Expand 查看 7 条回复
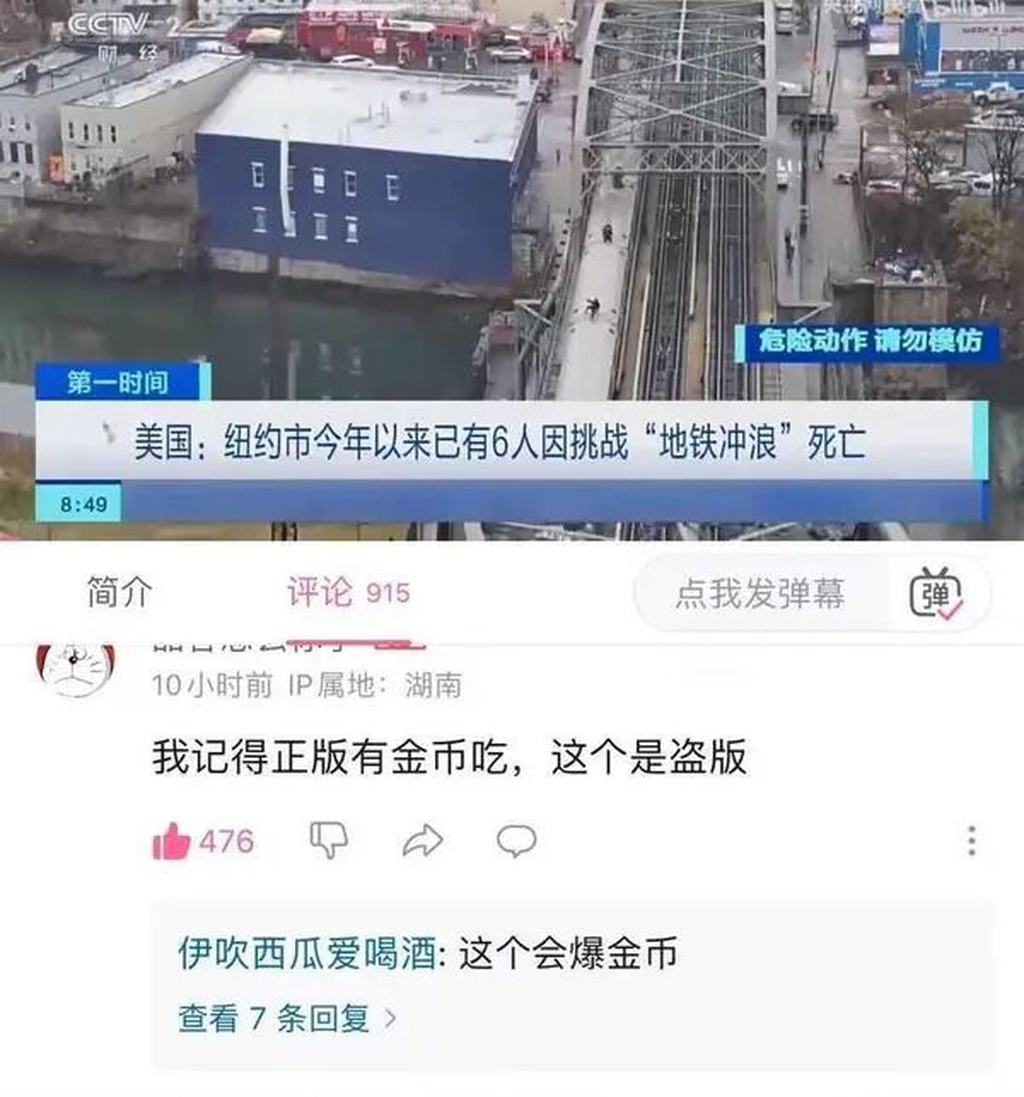Viewport: 1024px width, 1097px height. pos(287,1019)
